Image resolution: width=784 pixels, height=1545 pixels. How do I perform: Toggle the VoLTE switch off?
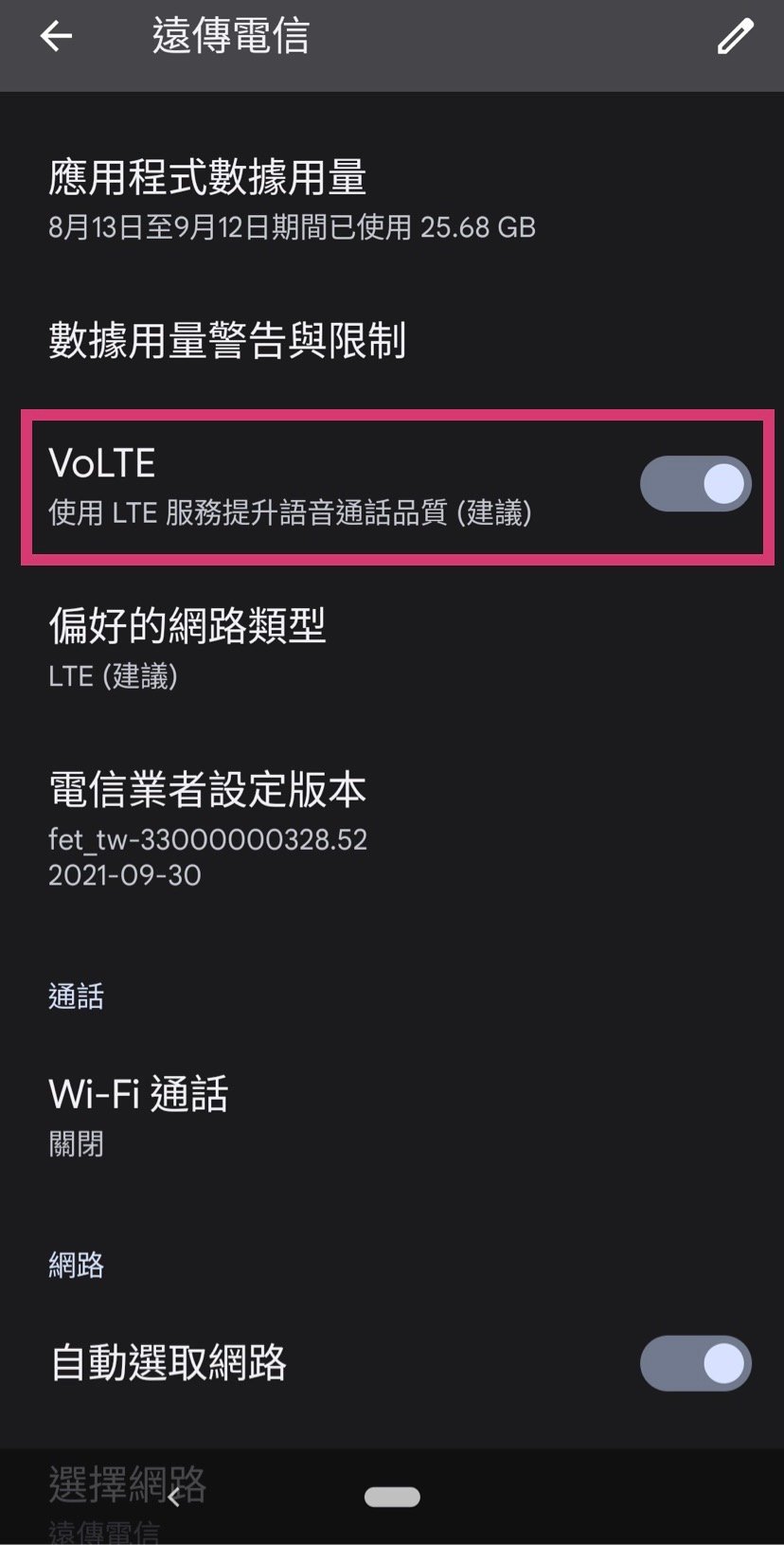tap(694, 483)
